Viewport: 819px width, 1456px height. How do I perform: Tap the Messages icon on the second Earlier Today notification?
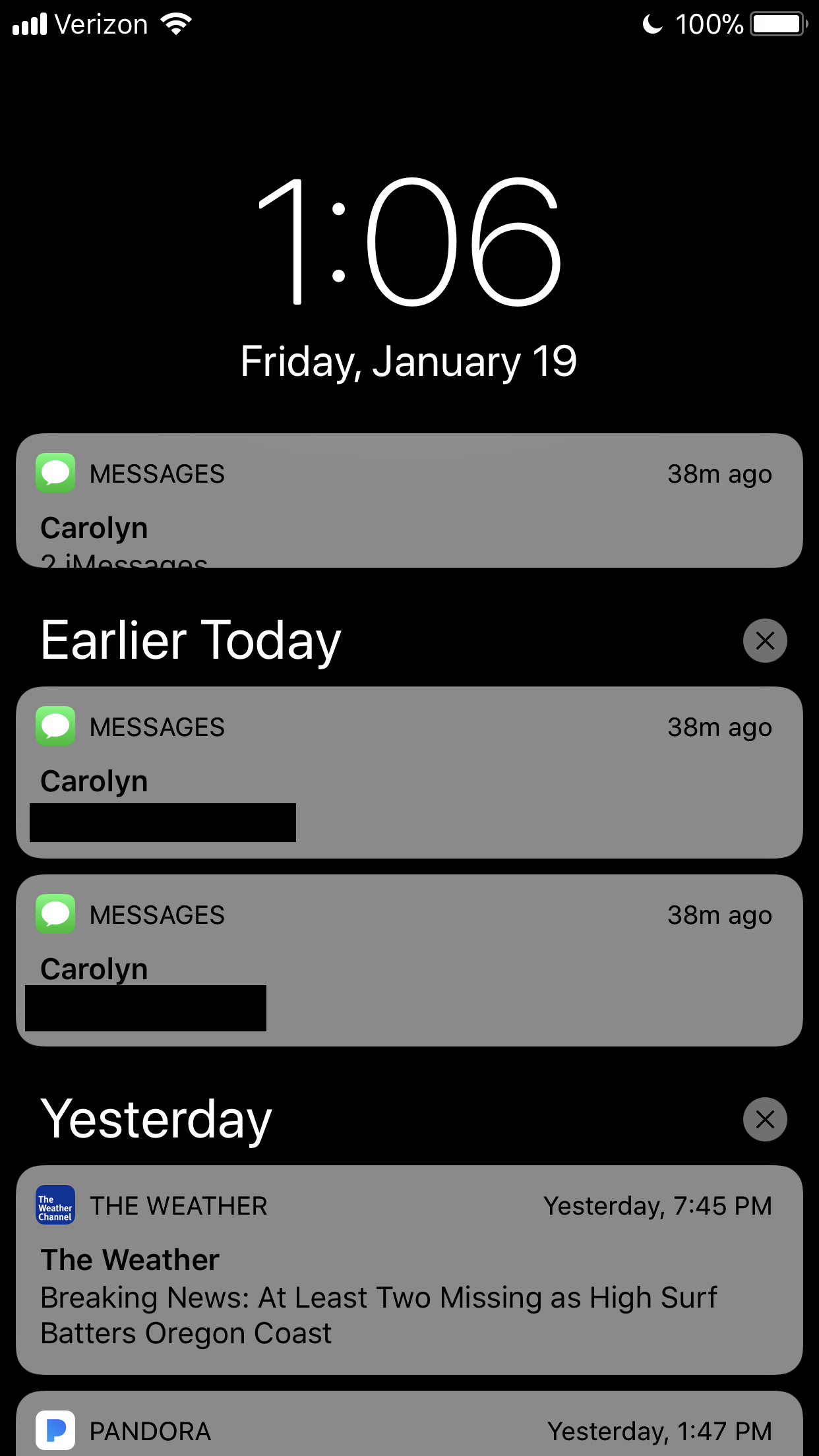55,915
